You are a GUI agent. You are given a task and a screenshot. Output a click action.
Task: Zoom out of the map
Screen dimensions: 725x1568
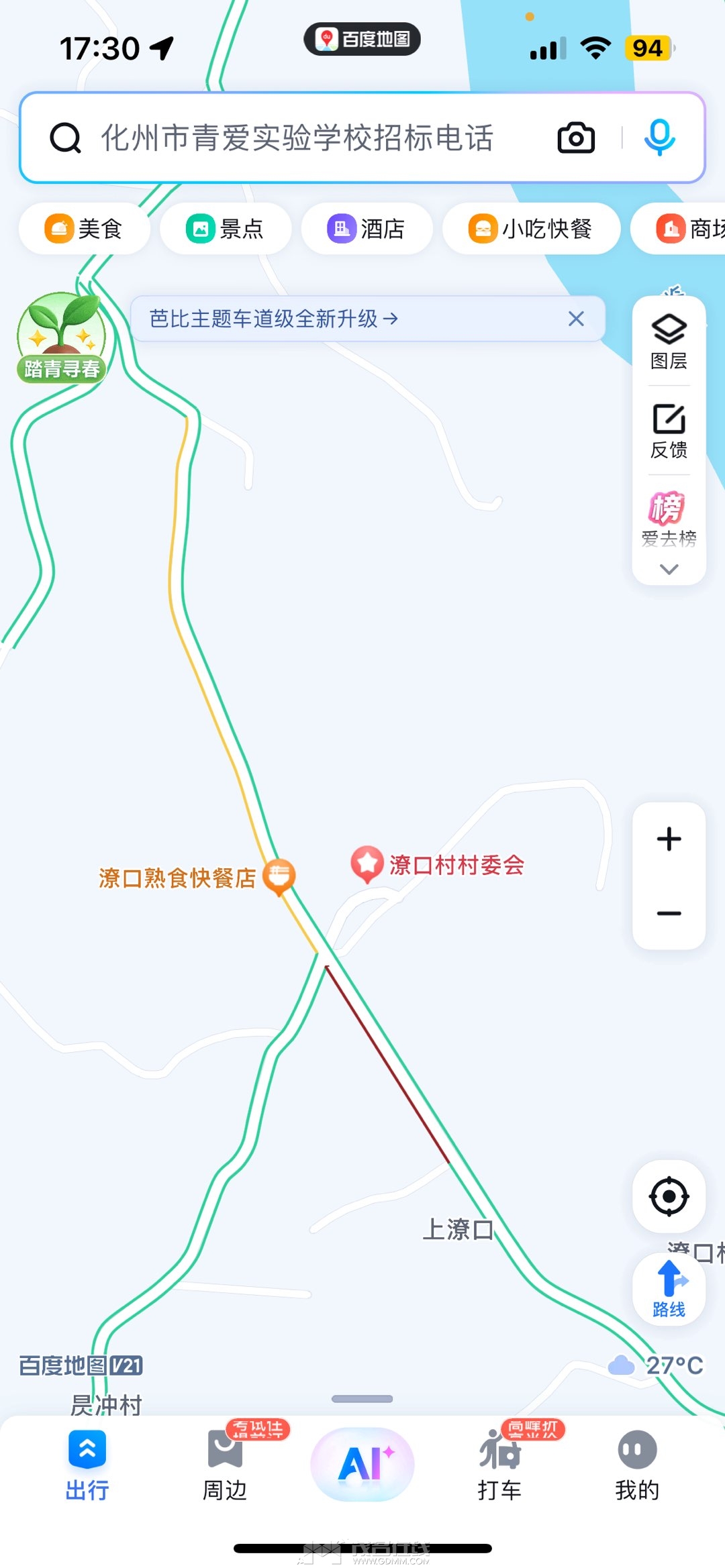tap(669, 913)
